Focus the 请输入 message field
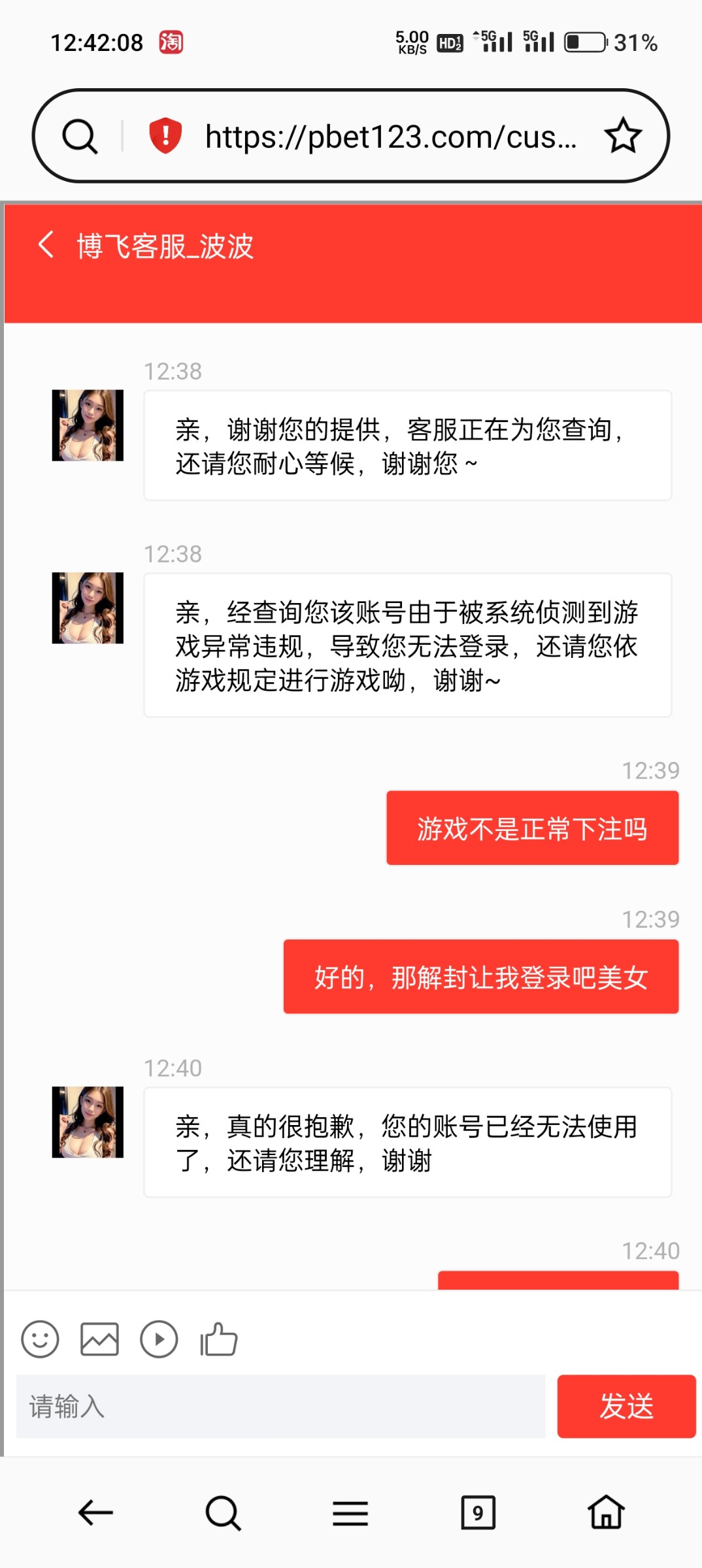Viewport: 702px width, 1568px height. [280, 1406]
